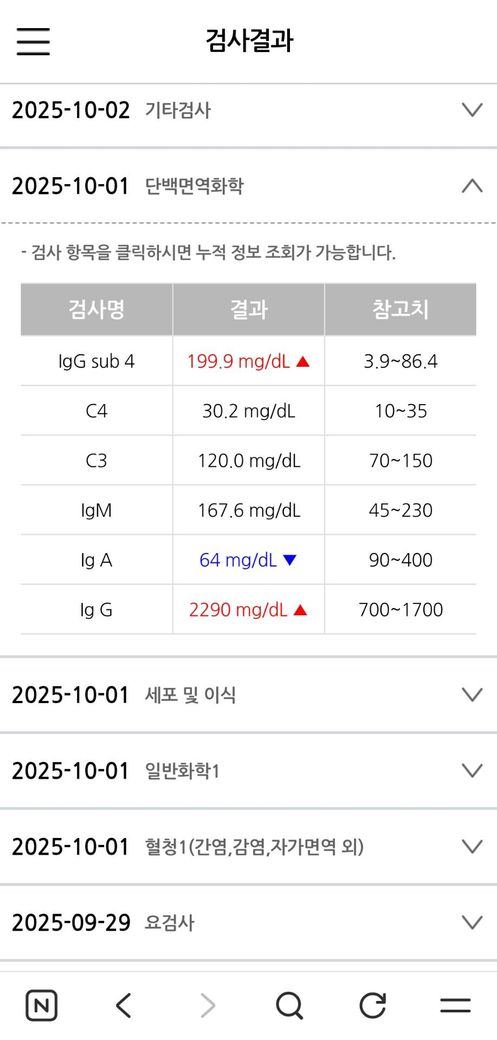Expand the 2025-10-02 기타검사 section

click(x=248, y=110)
